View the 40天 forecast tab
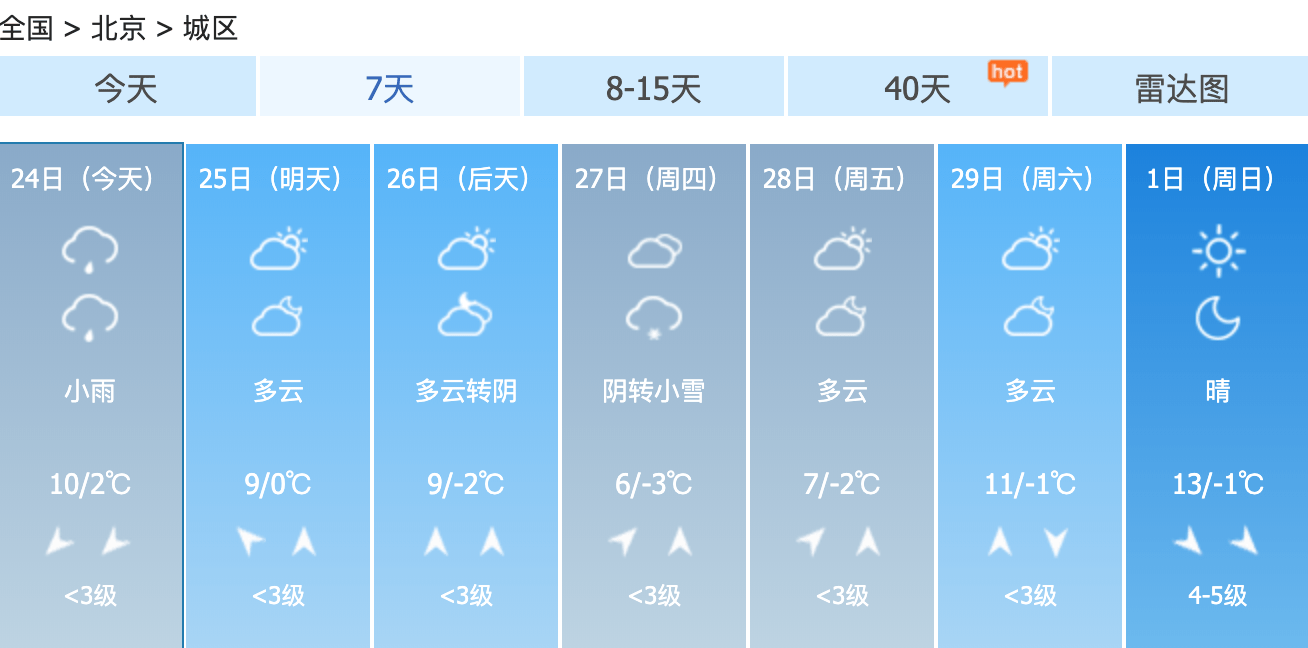 [x=917, y=88]
